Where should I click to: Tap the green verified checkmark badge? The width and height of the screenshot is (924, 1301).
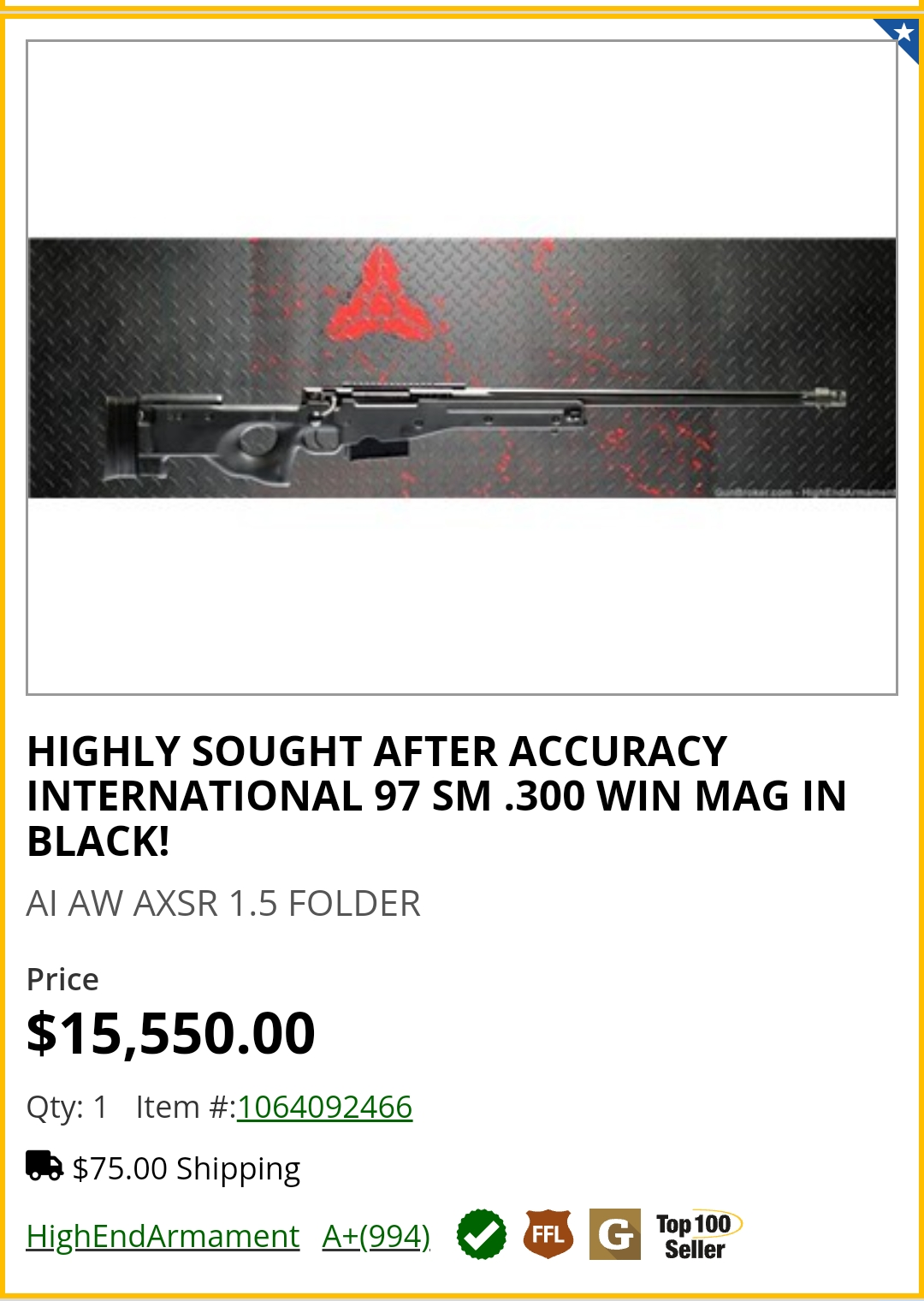click(482, 1234)
